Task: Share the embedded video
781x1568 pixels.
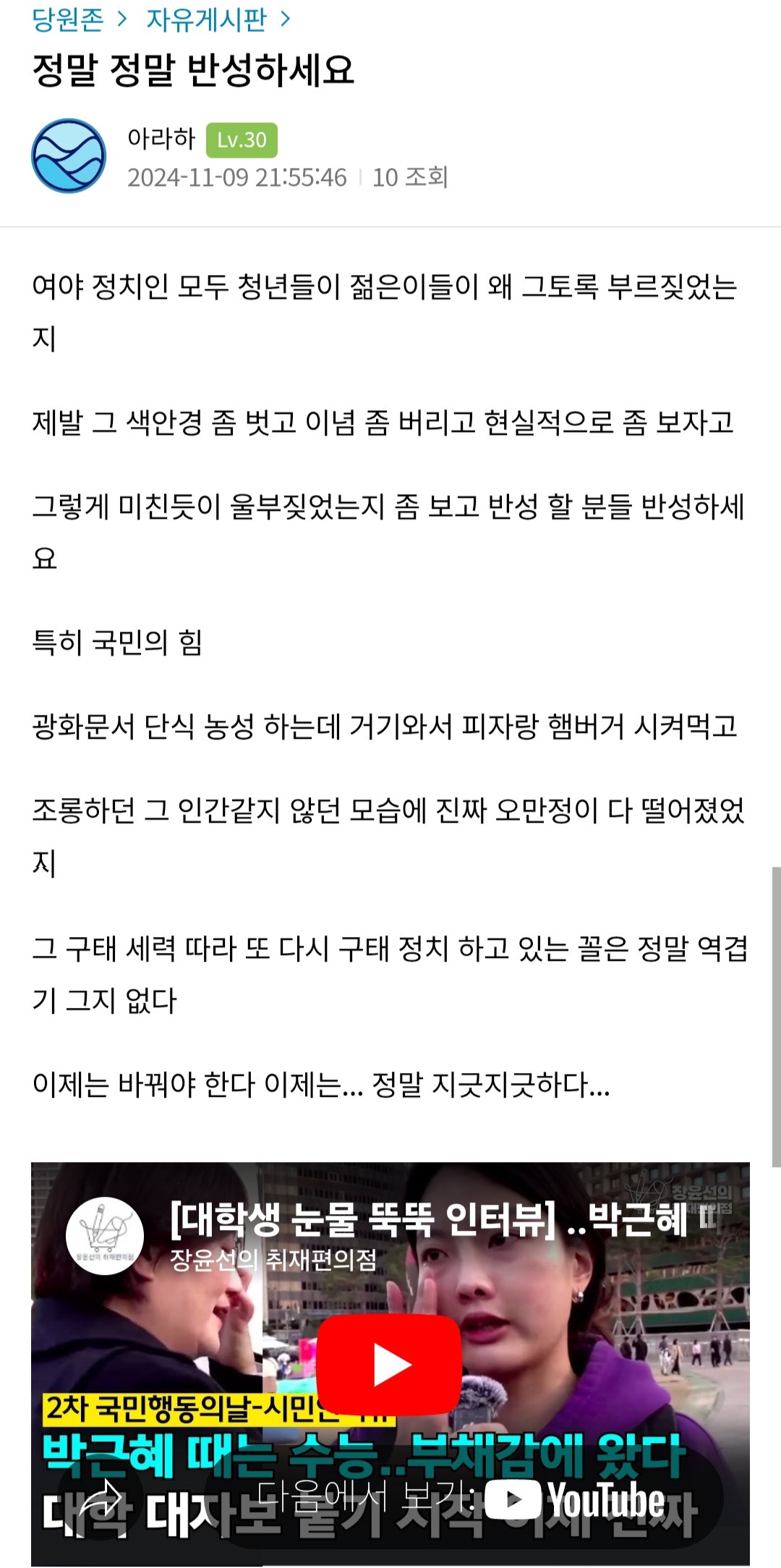Action: 101,1501
